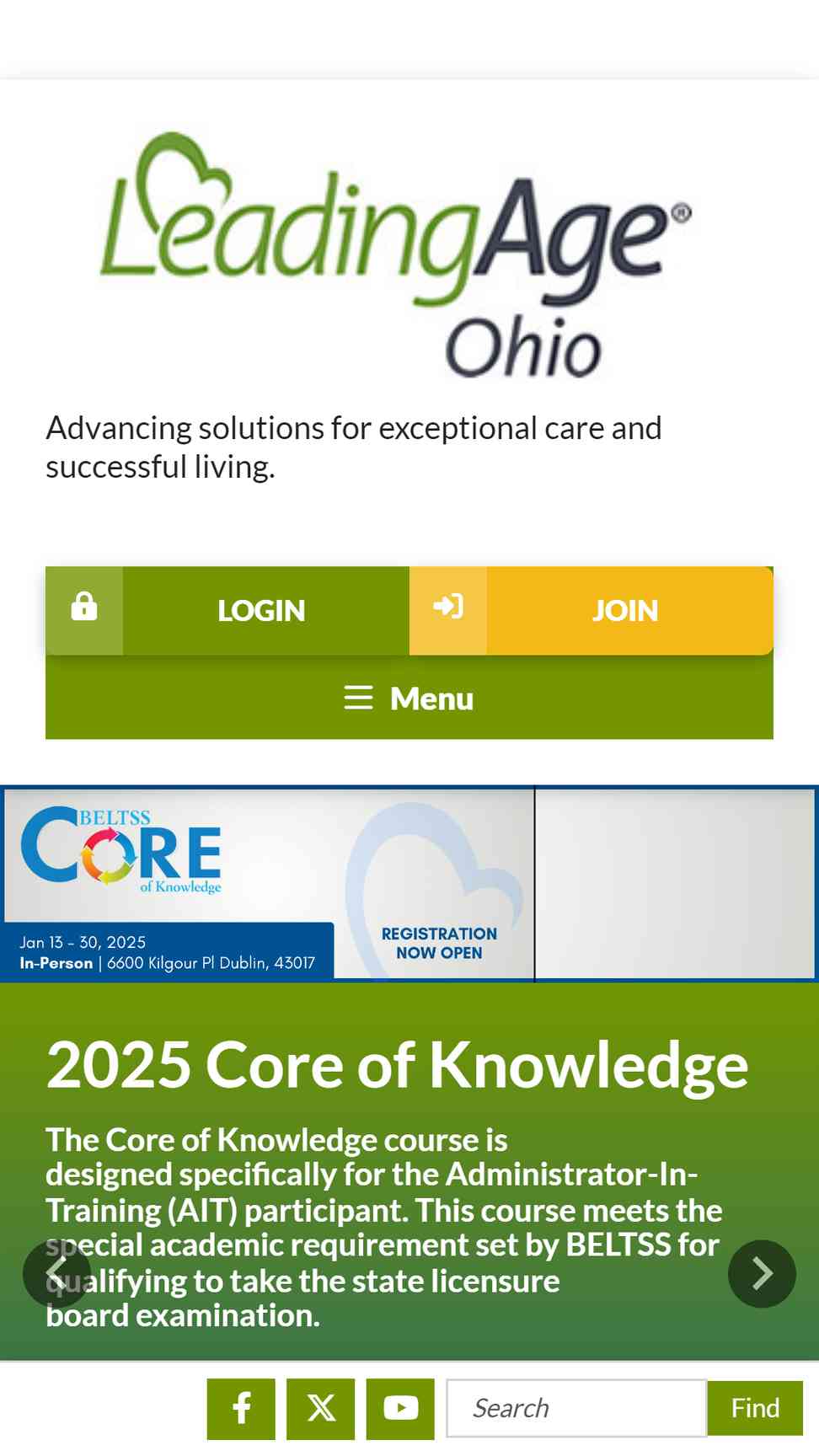
Task: Focus the Search text field
Action: click(x=576, y=1409)
